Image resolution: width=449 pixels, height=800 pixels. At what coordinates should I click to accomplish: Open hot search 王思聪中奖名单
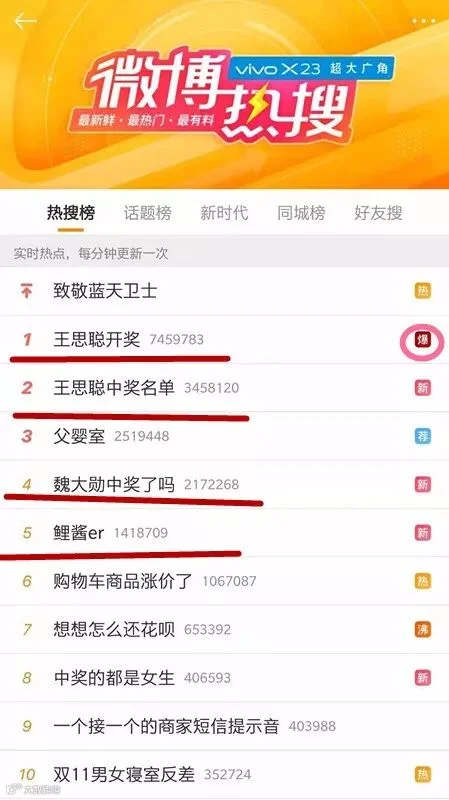point(224,388)
